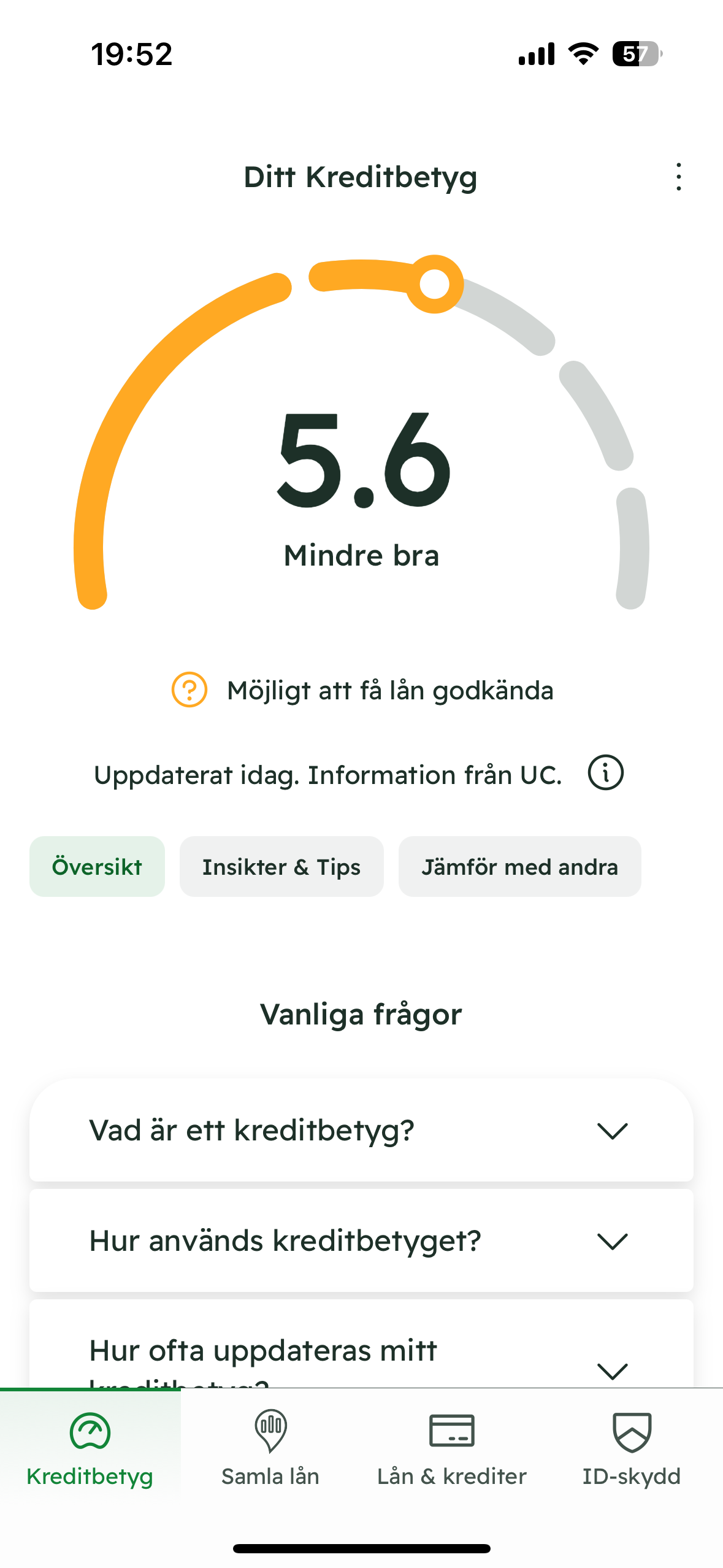Image resolution: width=723 pixels, height=1568 pixels.
Task: Expand Hur används kreditbetyget?
Action: [x=361, y=1240]
